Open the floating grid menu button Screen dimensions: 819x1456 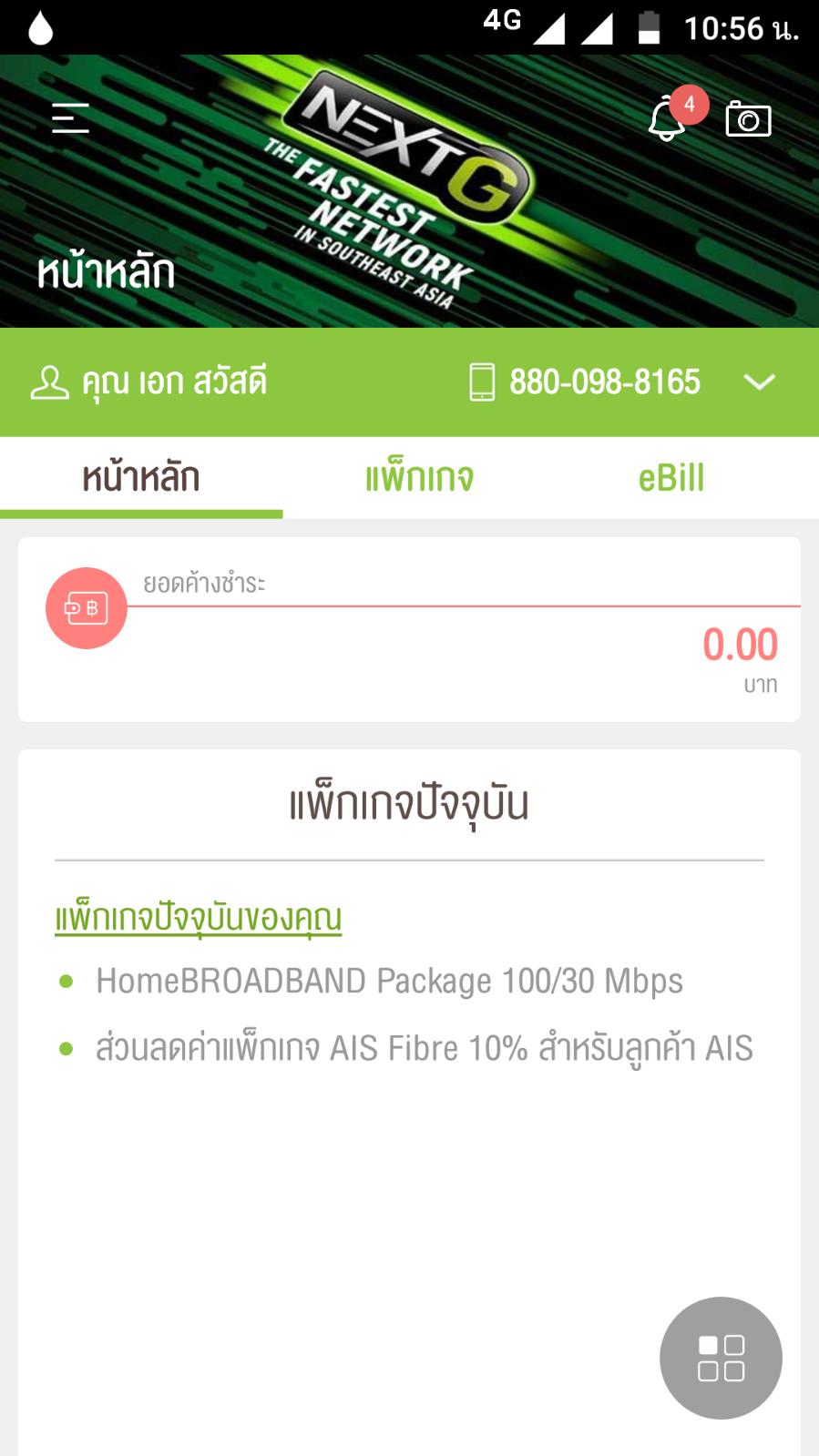721,1358
